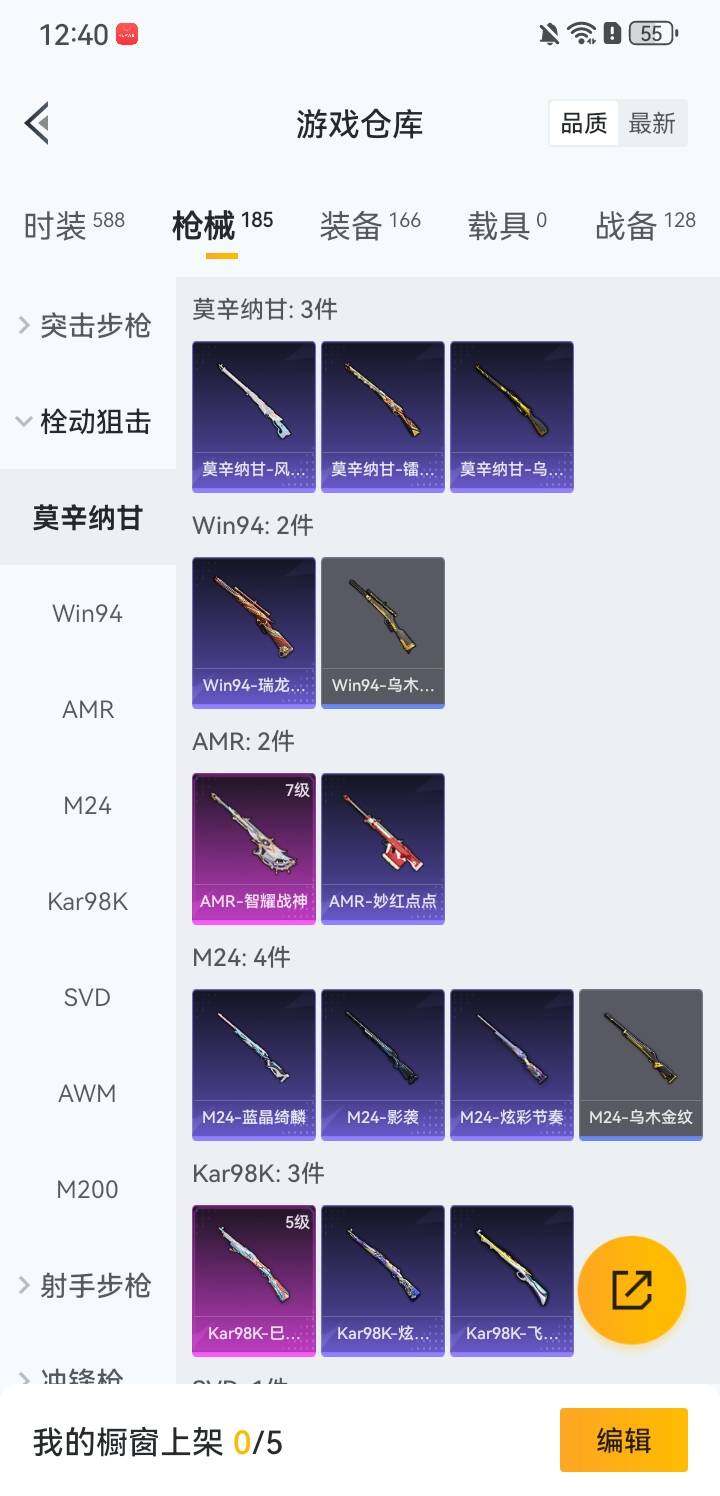View the M24-乌木金纹 skin
Screen dimensions: 720x1496
[641, 1064]
